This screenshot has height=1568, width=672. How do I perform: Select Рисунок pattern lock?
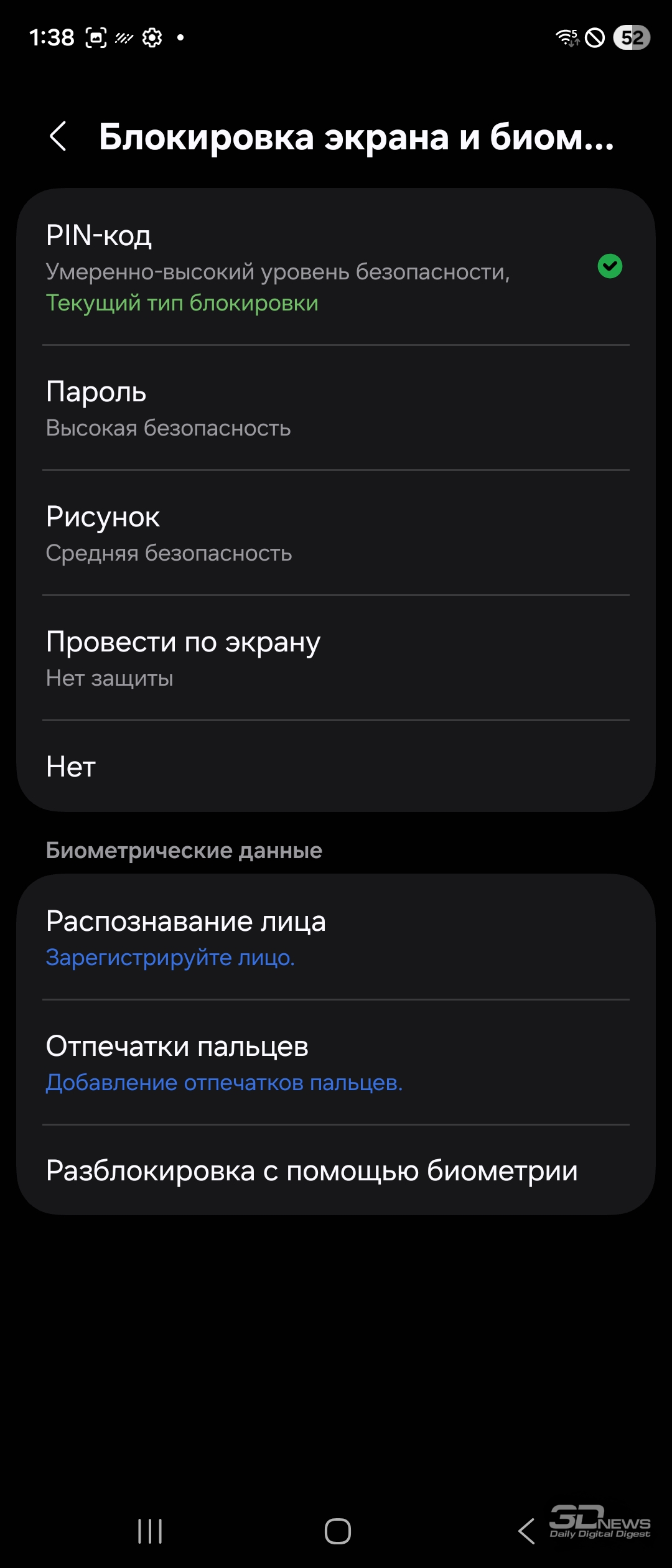tap(336, 533)
